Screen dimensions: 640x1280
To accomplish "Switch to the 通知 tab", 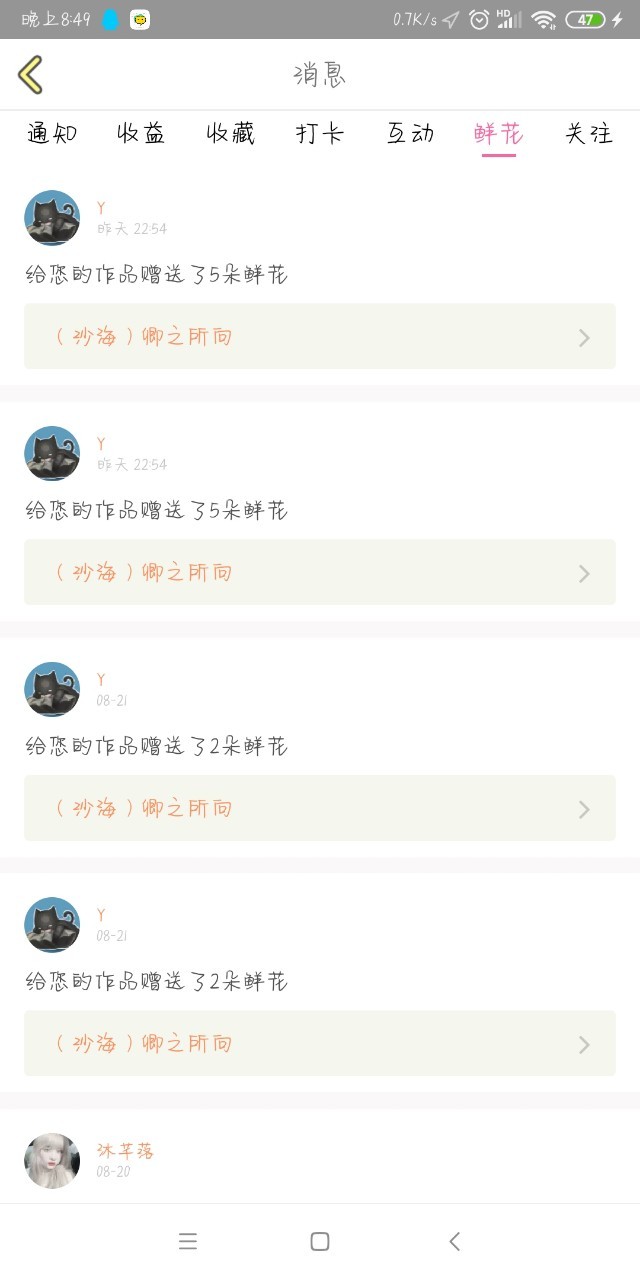I will 52,134.
